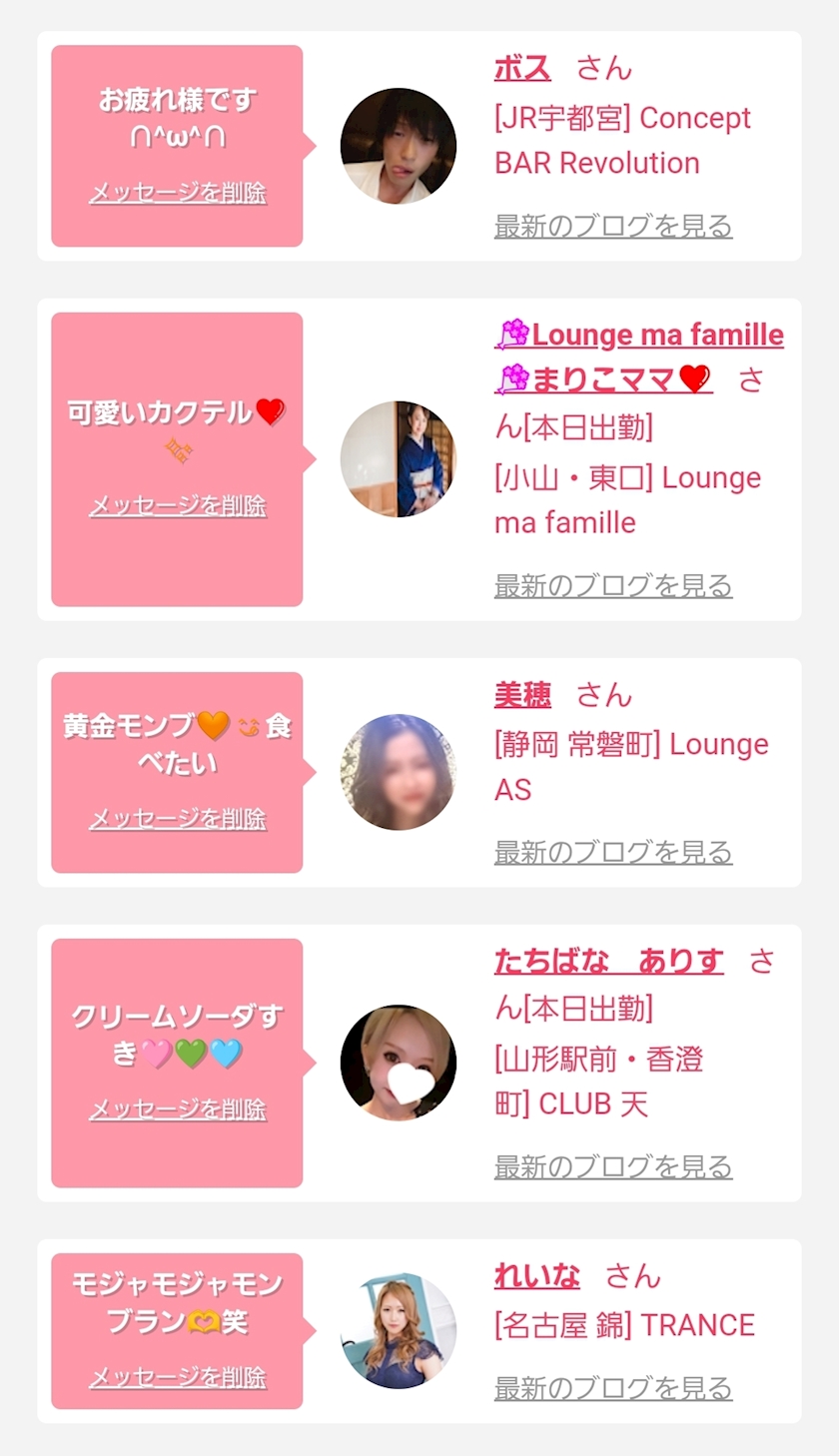Open Lounge ma famille まりこママ profile
The image size is (839, 1456).
coord(639,336)
